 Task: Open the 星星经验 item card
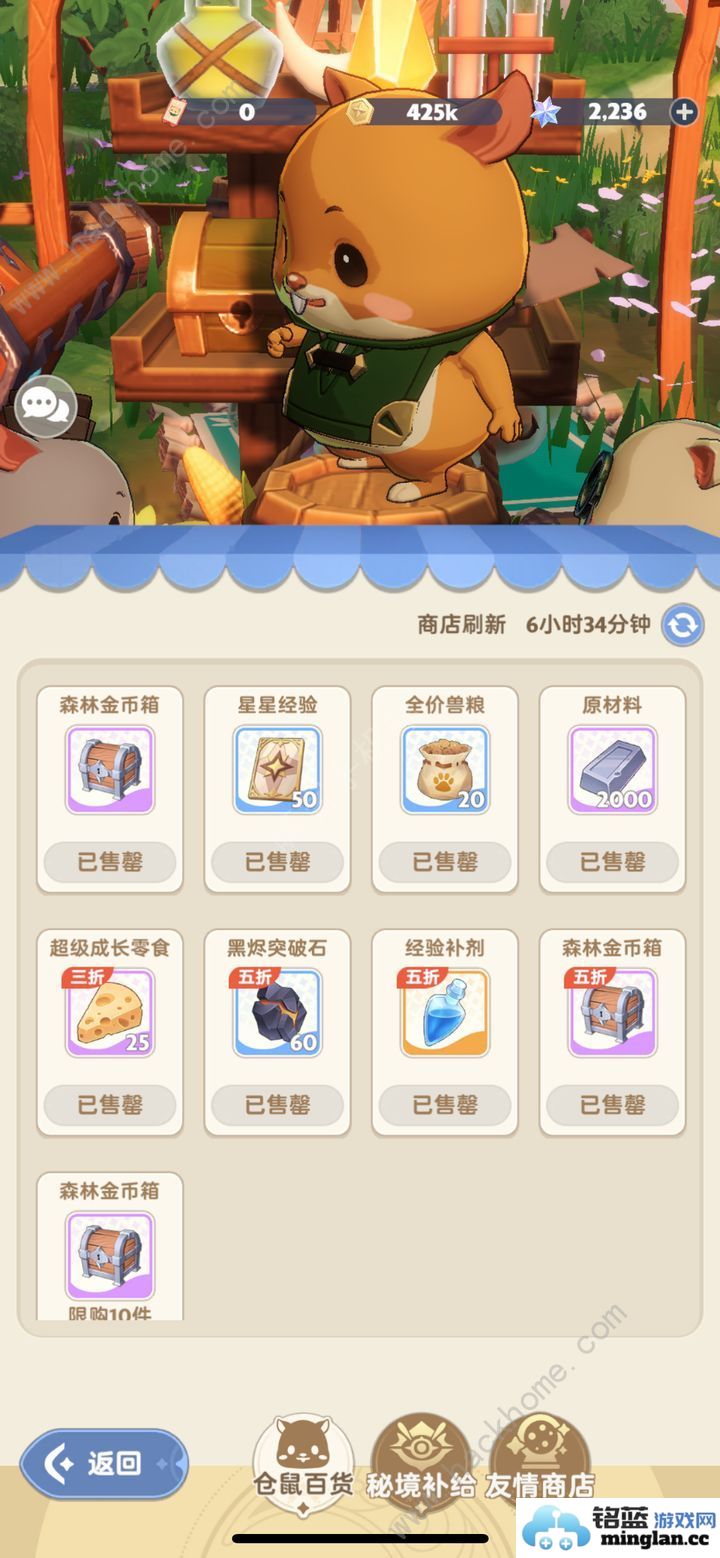click(x=277, y=770)
